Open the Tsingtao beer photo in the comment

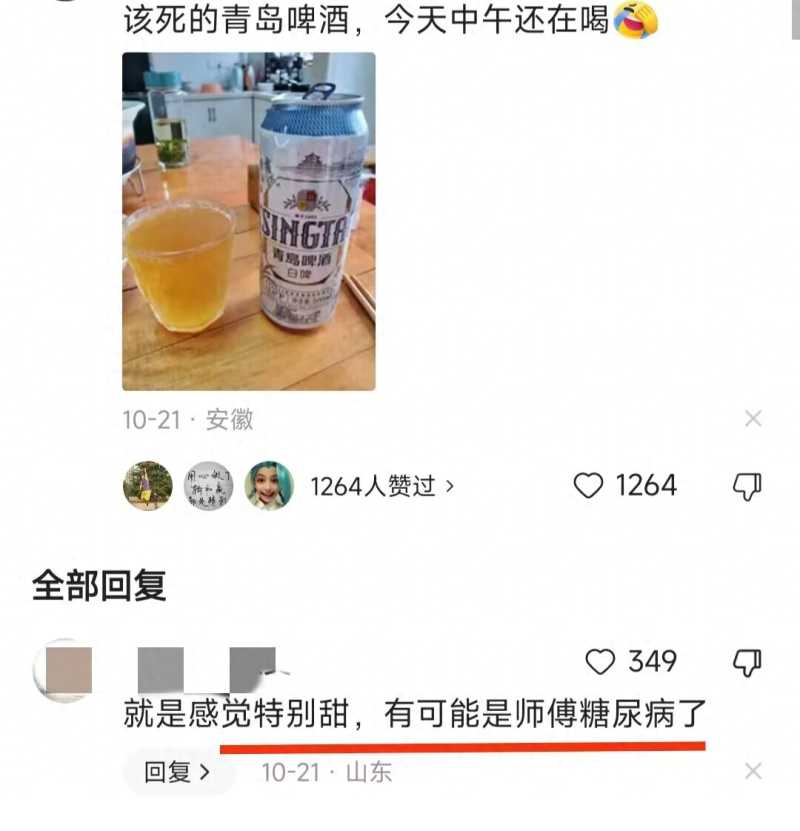[249, 221]
